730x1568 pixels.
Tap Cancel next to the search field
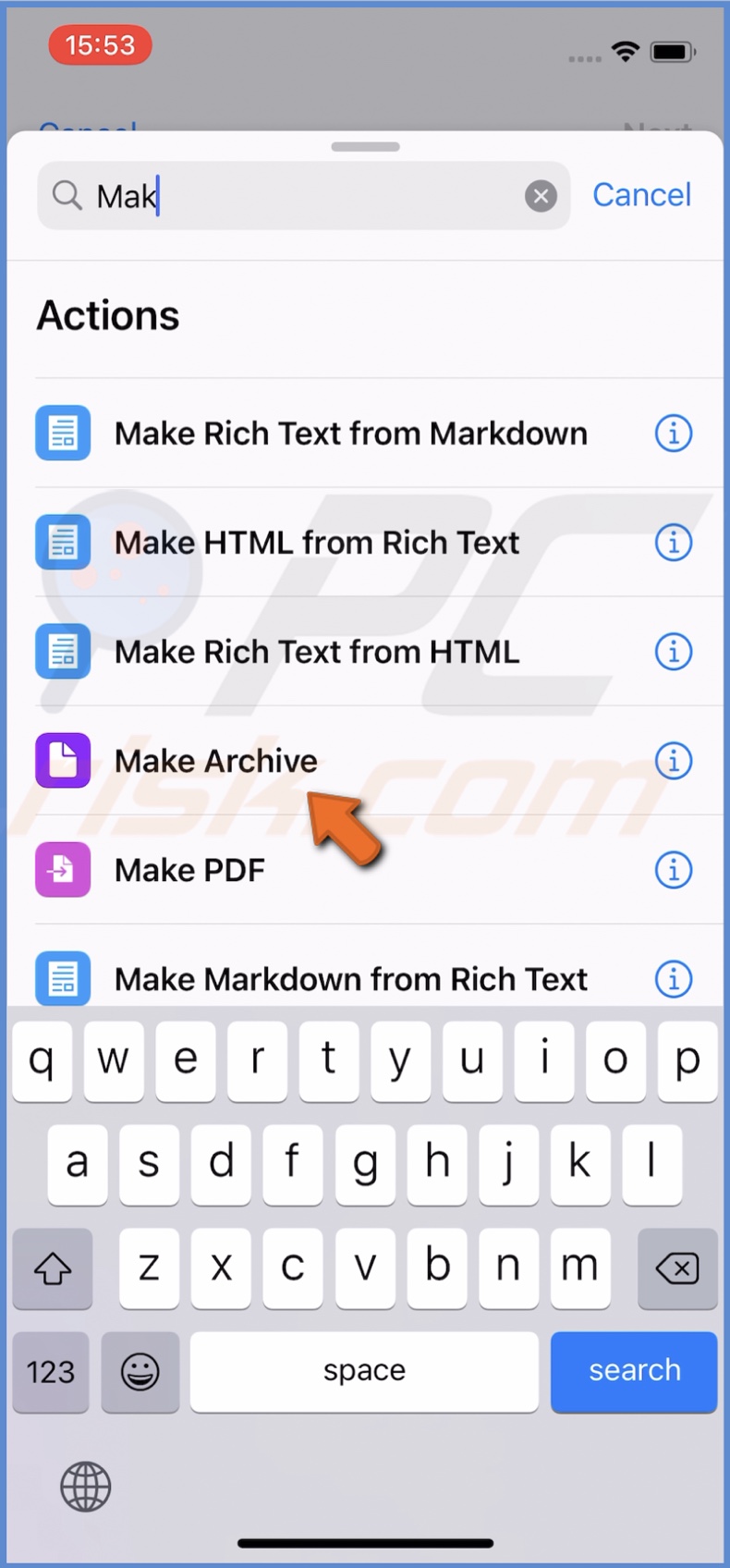coord(641,195)
